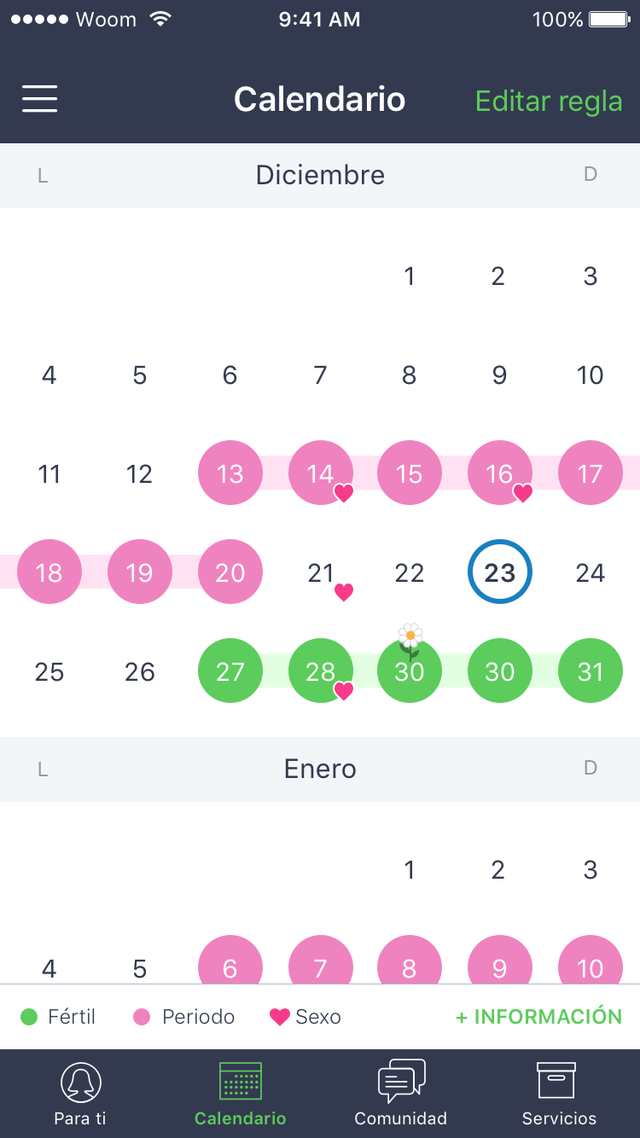Tap December 5
The image size is (640, 1138).
139,375
